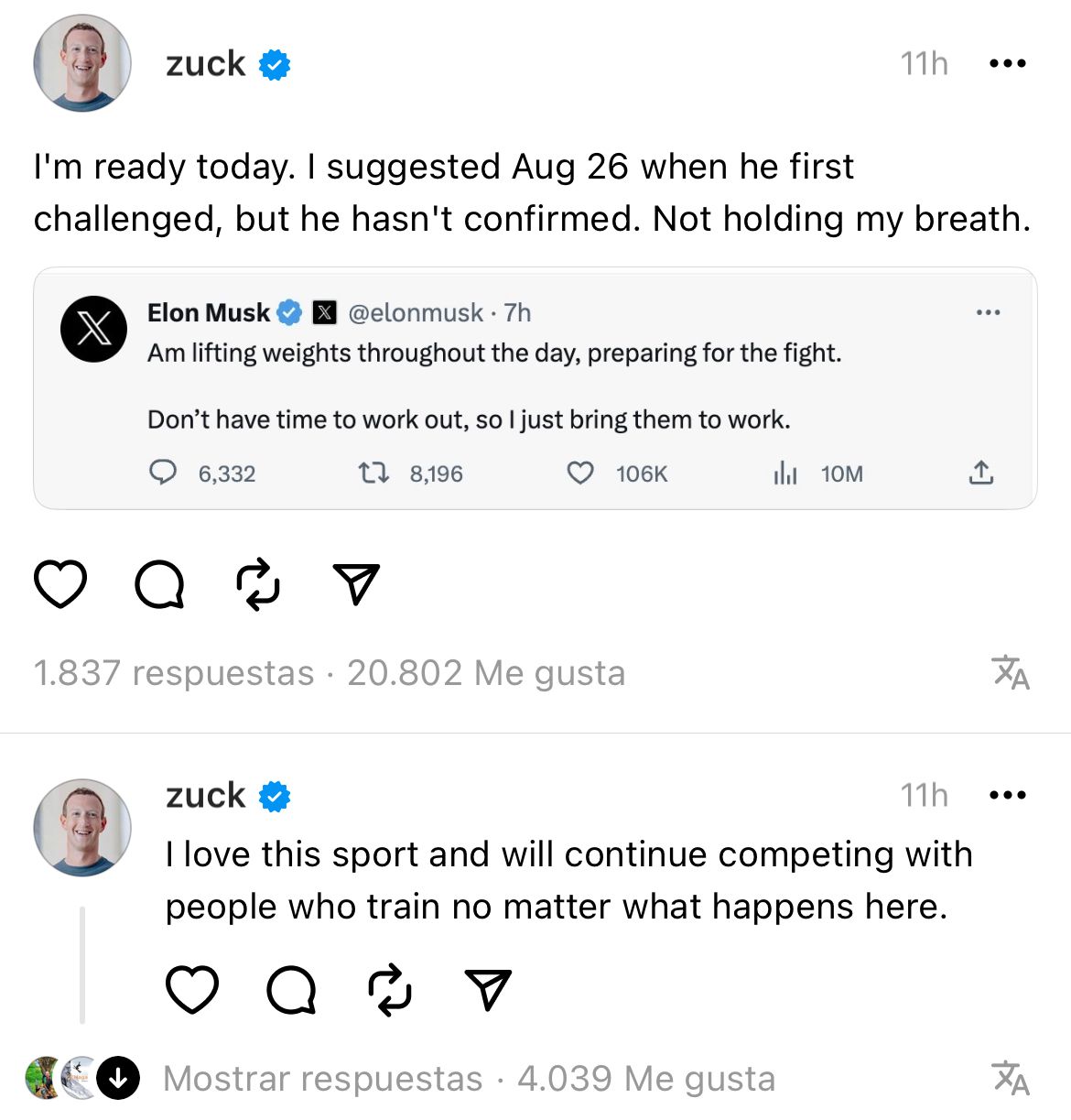Viewport: 1071px width, 1120px height.
Task: Open zuck's profile picture on the first post
Action: [x=82, y=63]
